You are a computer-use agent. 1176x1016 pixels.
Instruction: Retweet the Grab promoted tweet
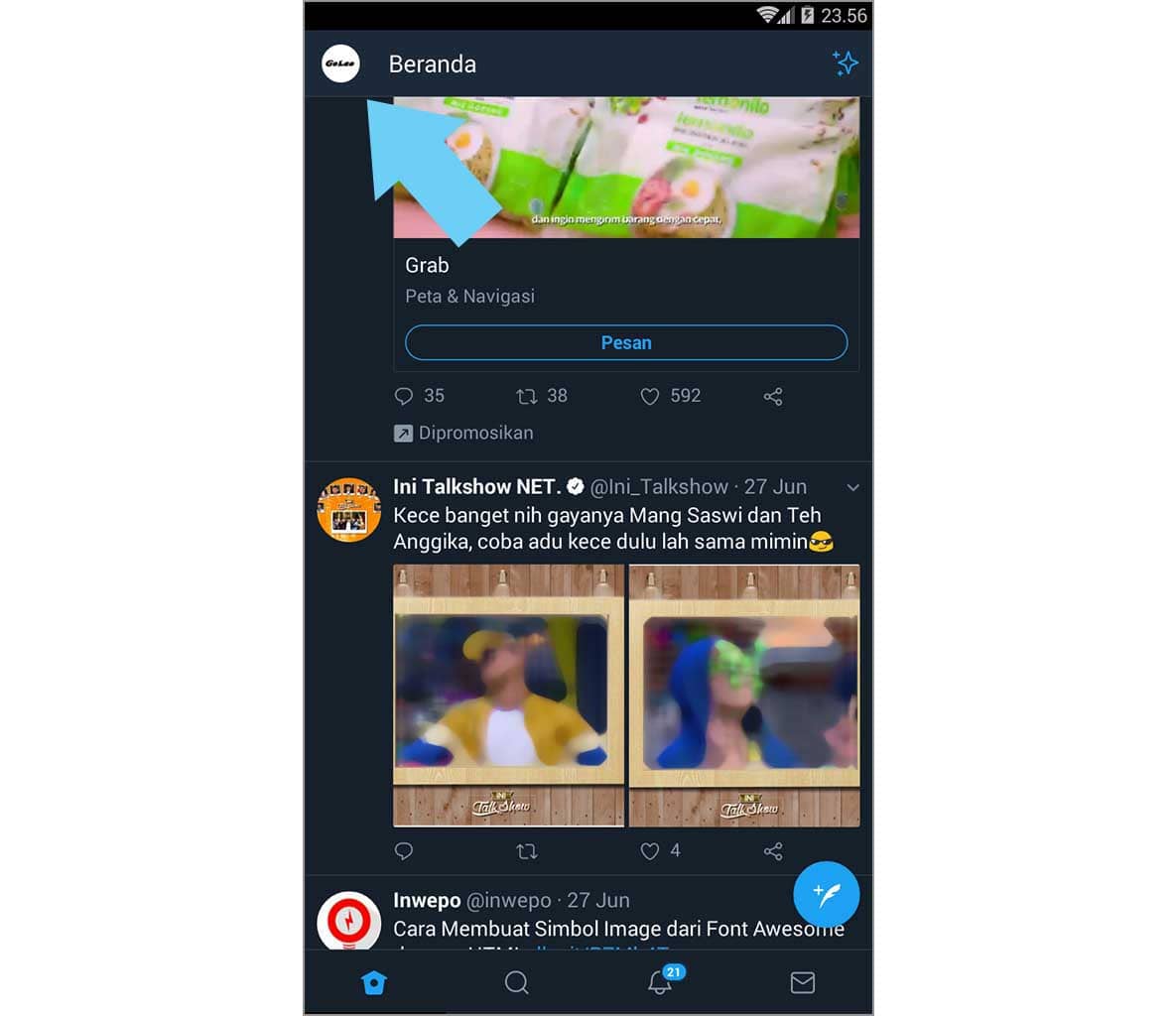tap(526, 396)
